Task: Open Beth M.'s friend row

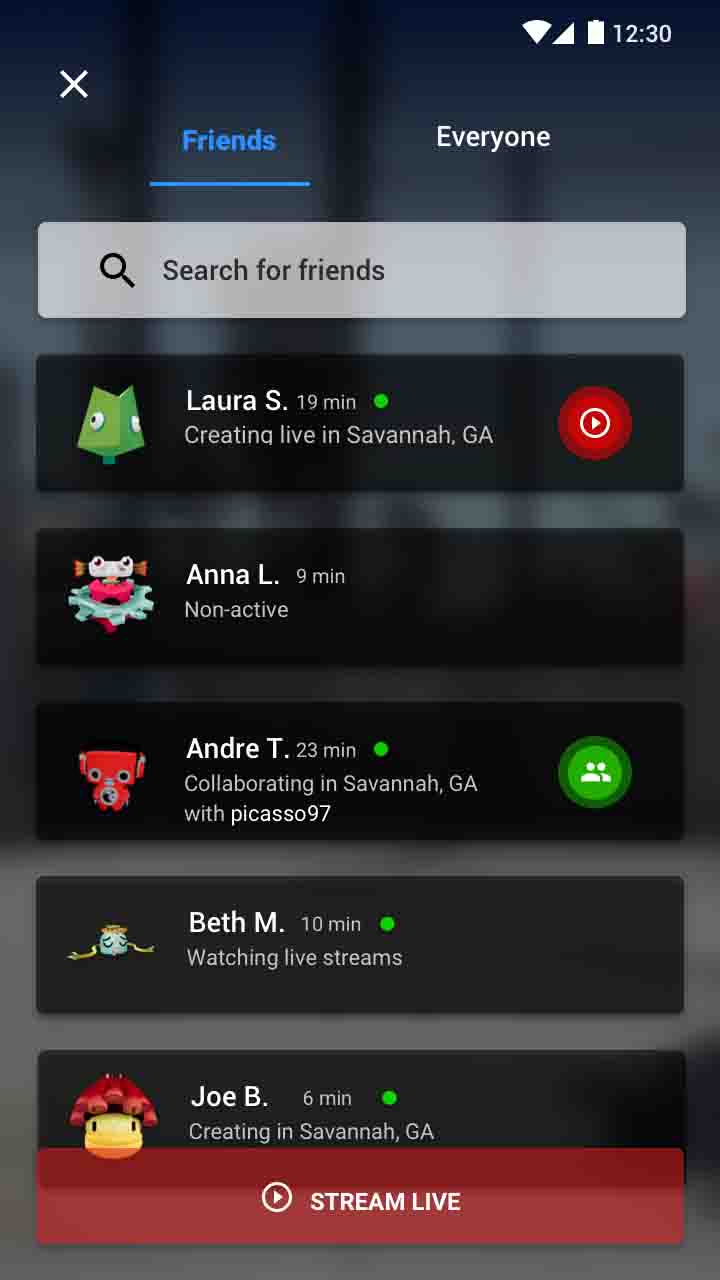Action: tap(360, 945)
